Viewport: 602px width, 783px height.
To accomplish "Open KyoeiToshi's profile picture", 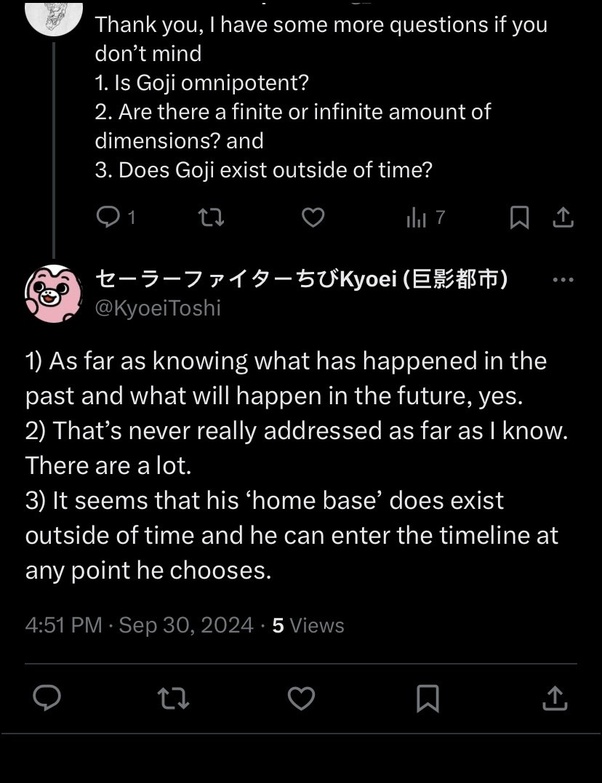I will pos(53,293).
